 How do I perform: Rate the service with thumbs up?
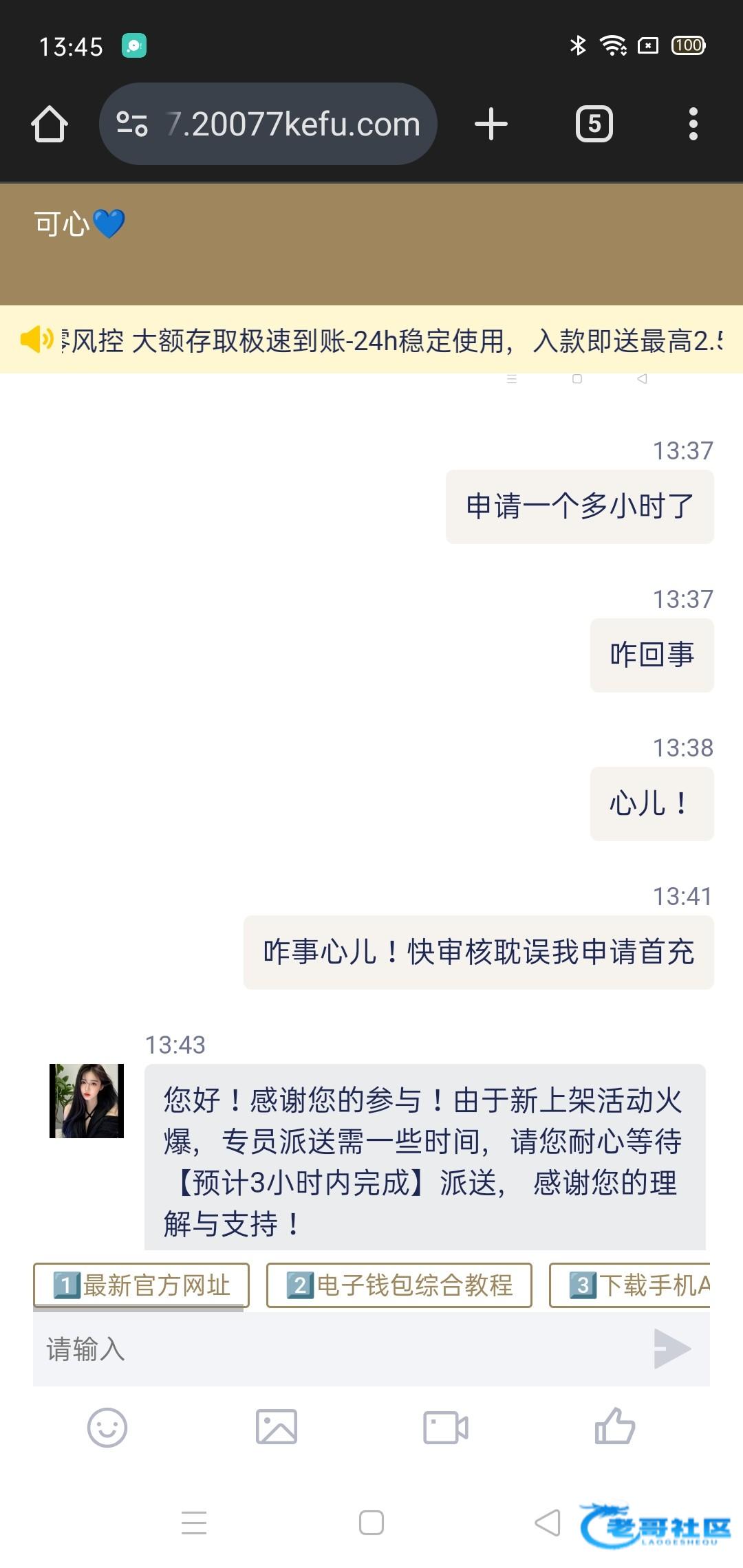click(x=615, y=1426)
